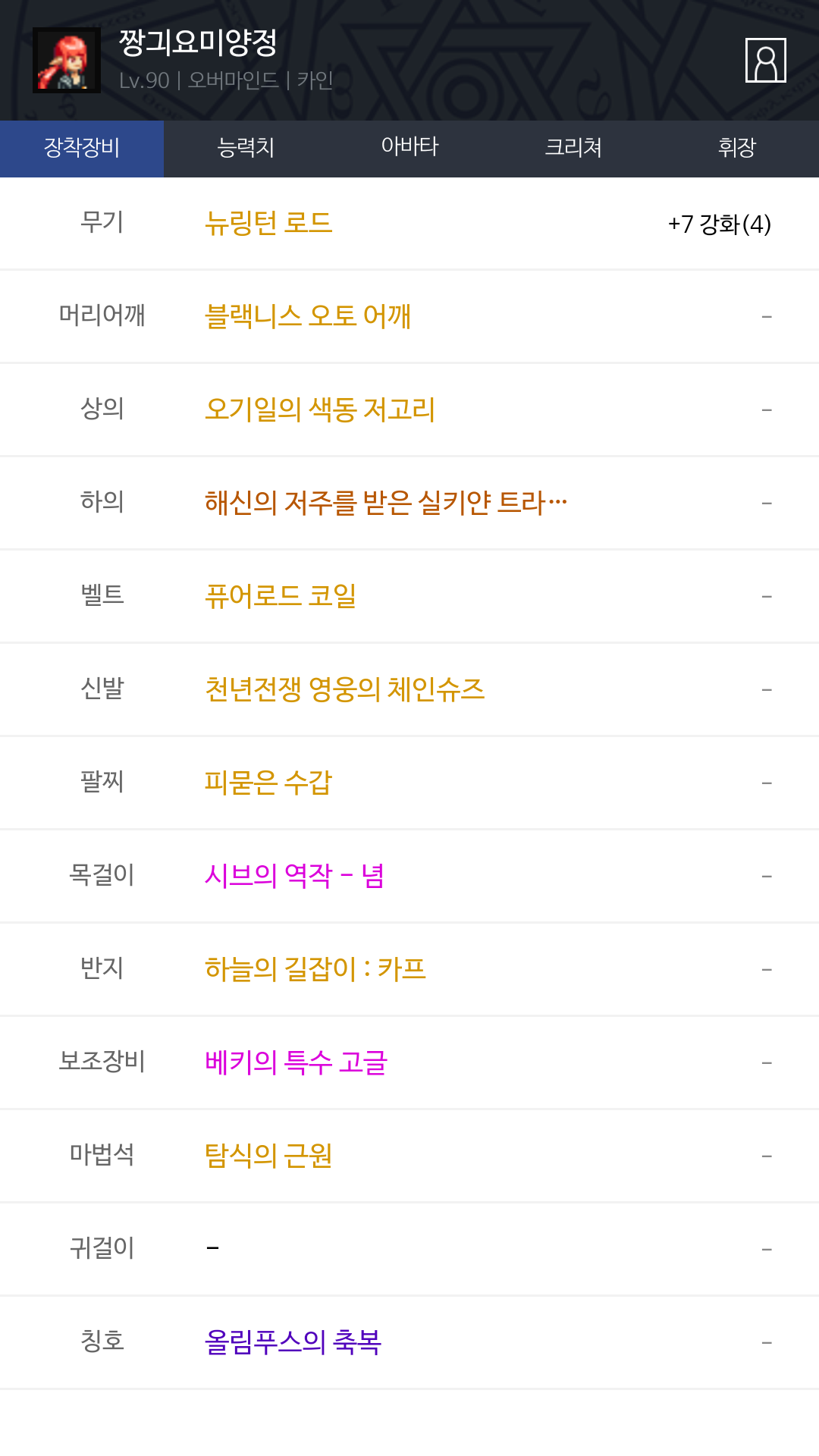Switch to the 휘장 tab
This screenshot has width=819, height=1456.
click(x=737, y=149)
